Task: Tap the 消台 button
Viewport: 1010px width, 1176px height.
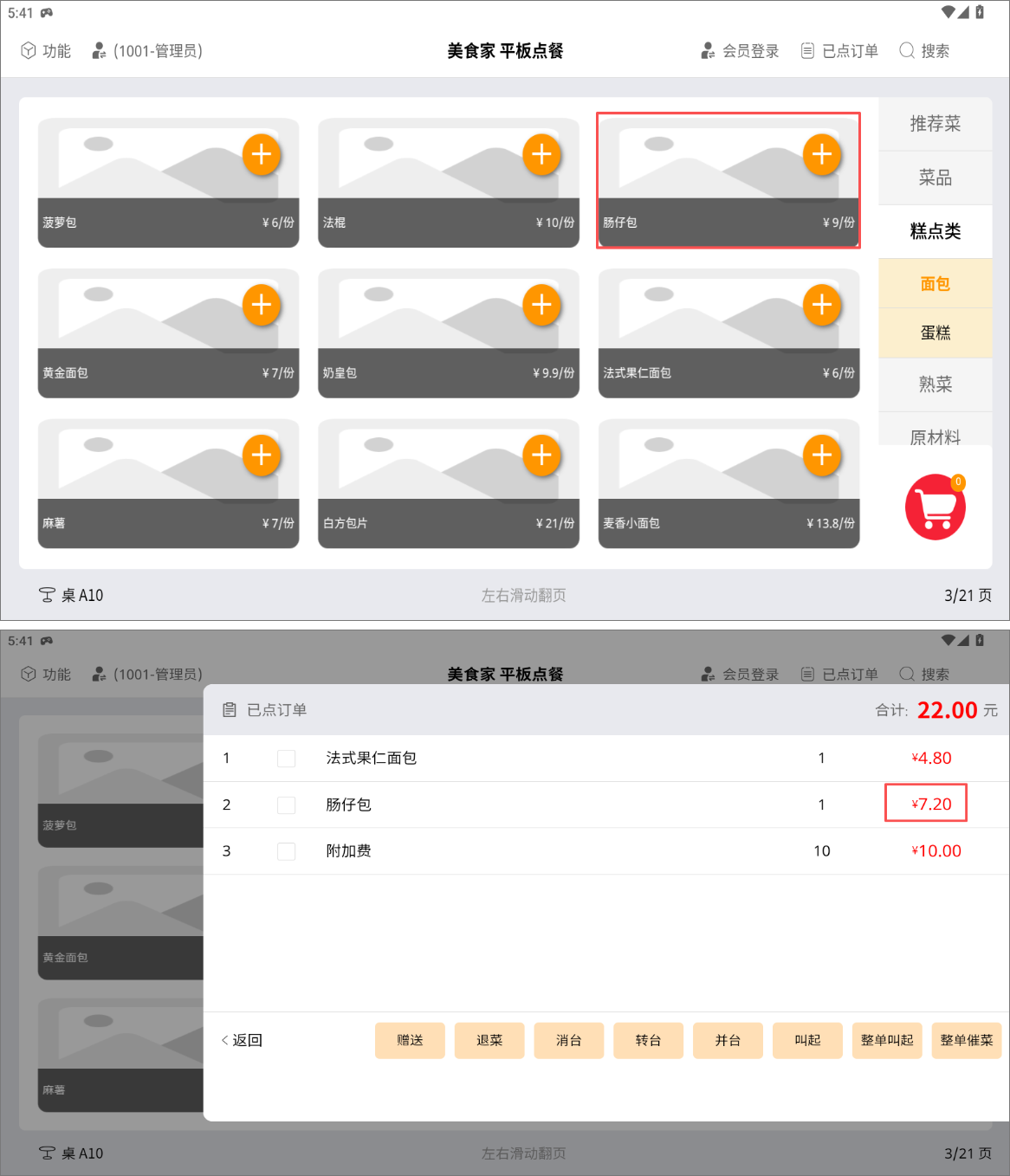Action: point(569,1040)
